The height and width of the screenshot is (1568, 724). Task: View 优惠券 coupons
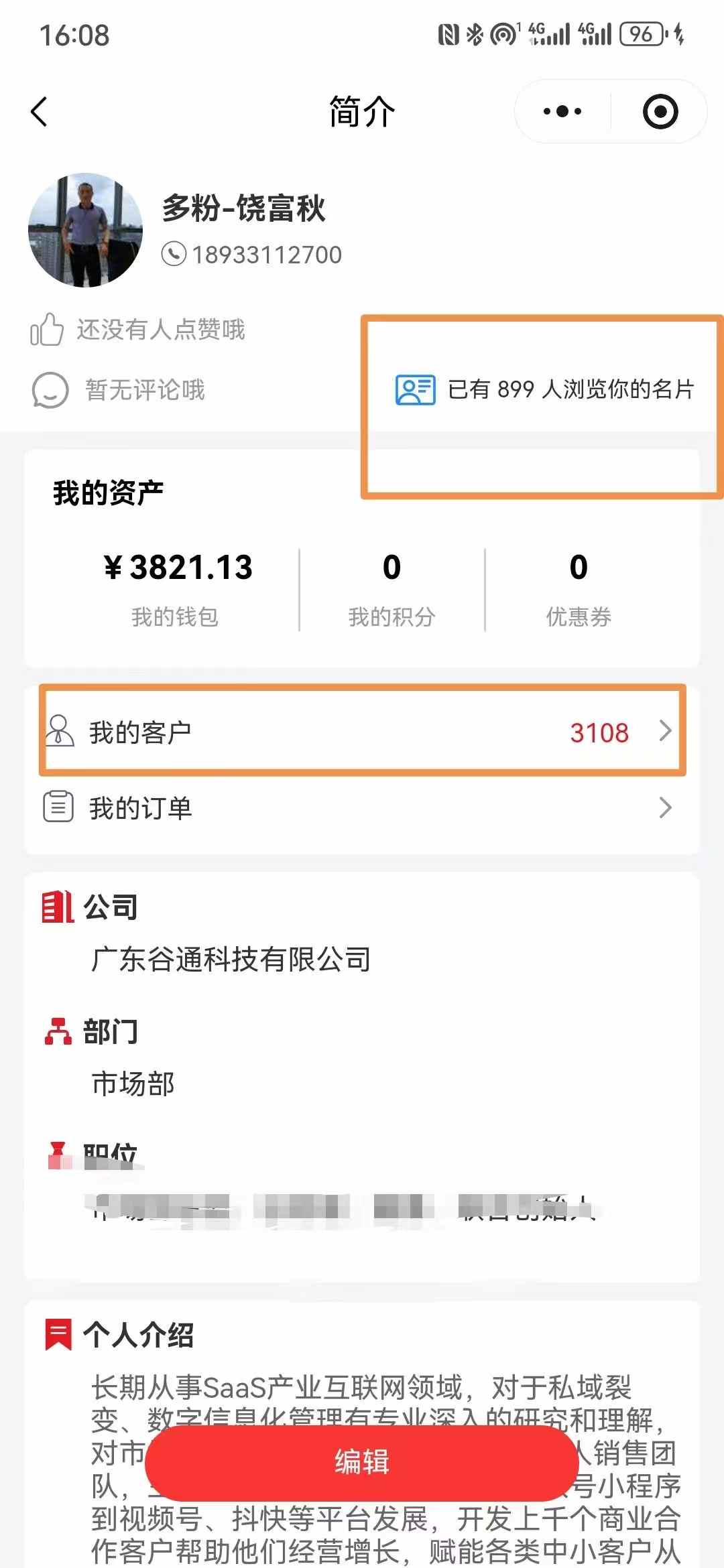click(579, 588)
